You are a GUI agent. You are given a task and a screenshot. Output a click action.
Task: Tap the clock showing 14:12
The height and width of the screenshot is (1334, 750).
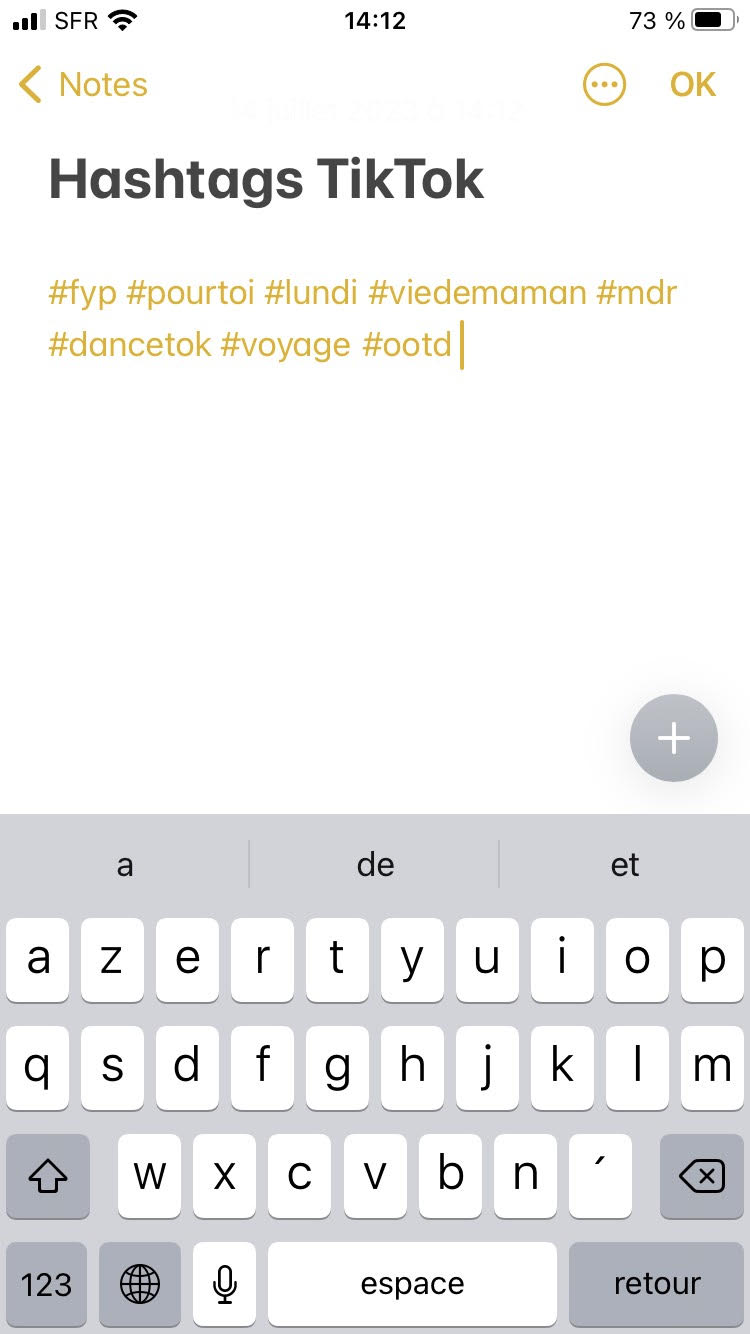pos(375,20)
